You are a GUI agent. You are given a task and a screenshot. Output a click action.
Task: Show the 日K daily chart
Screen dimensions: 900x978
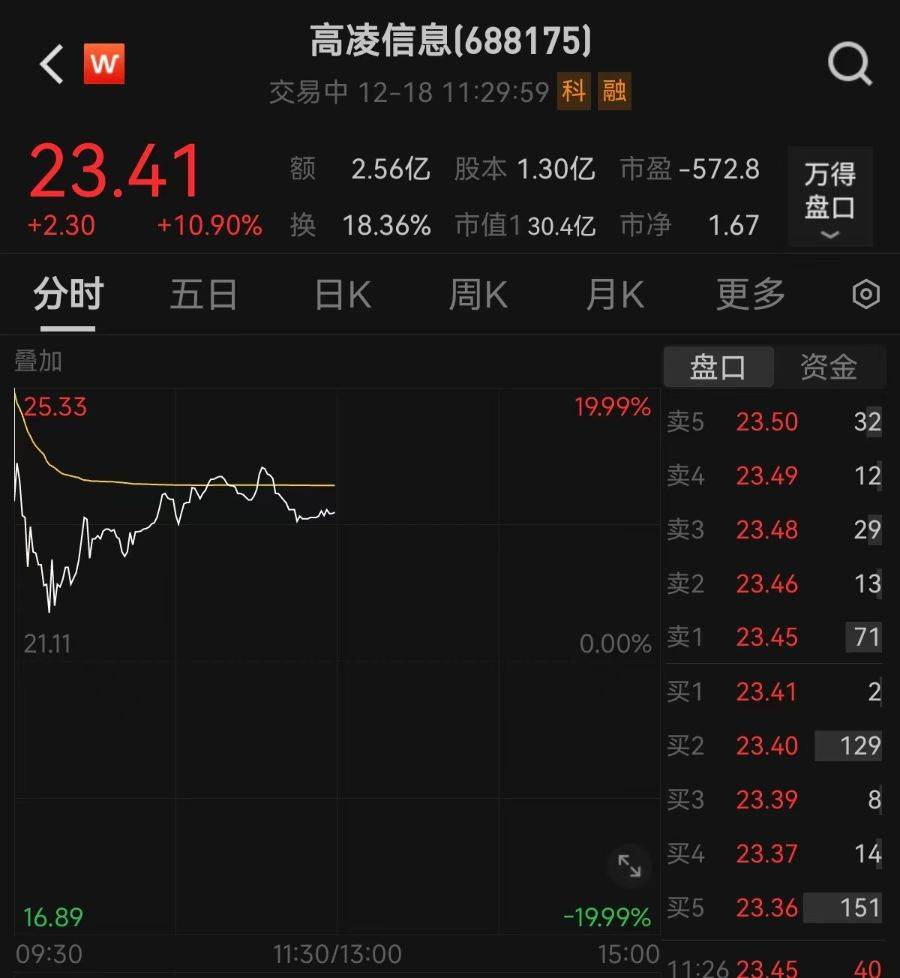click(342, 295)
